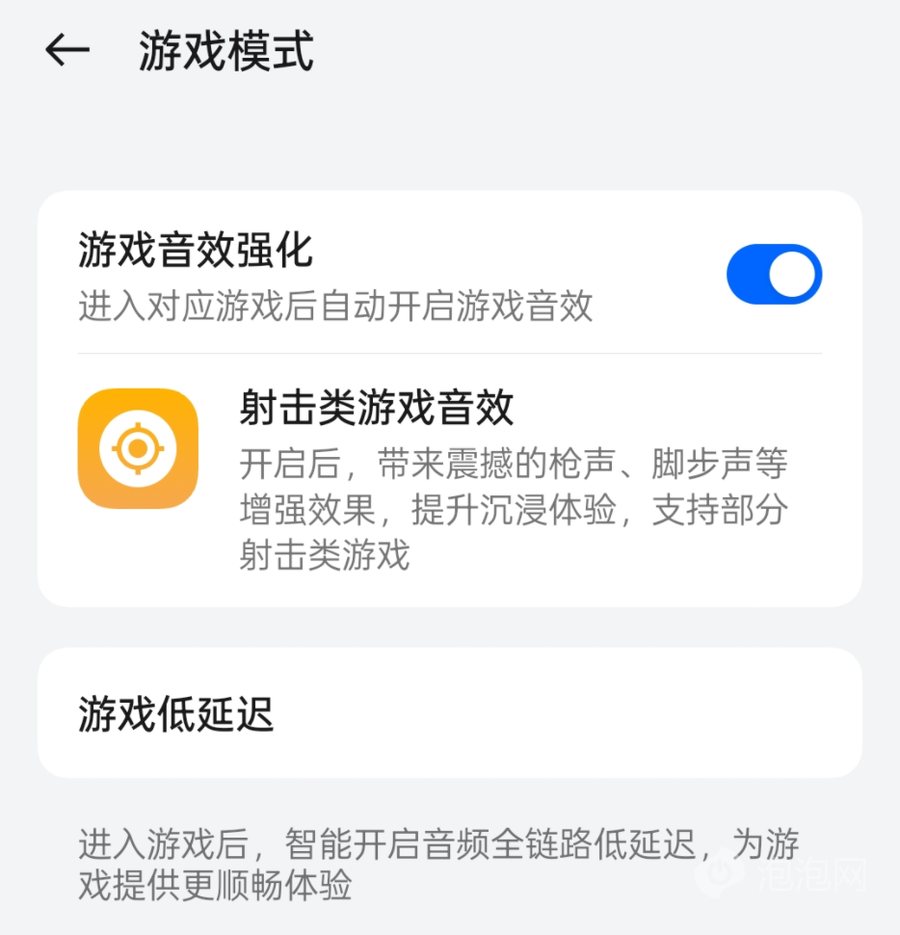Toggle game sound enhancement off
This screenshot has height=935, width=900.
click(x=773, y=273)
